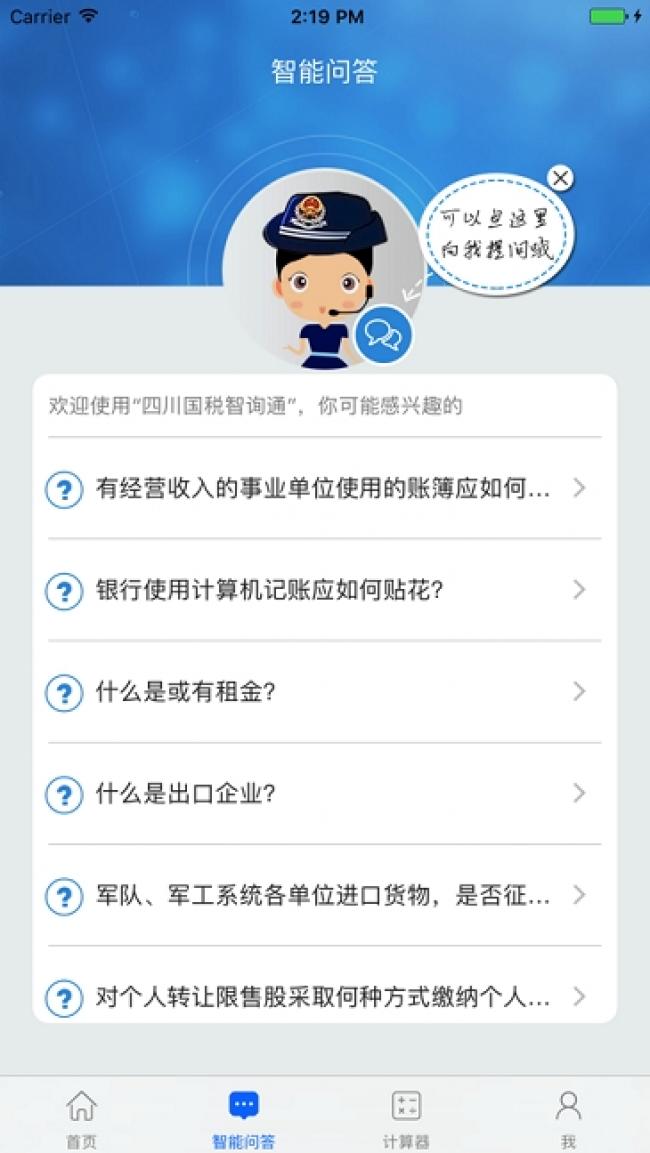Image resolution: width=650 pixels, height=1153 pixels.
Task: Switch to the 首页 tab
Action: 81,1116
